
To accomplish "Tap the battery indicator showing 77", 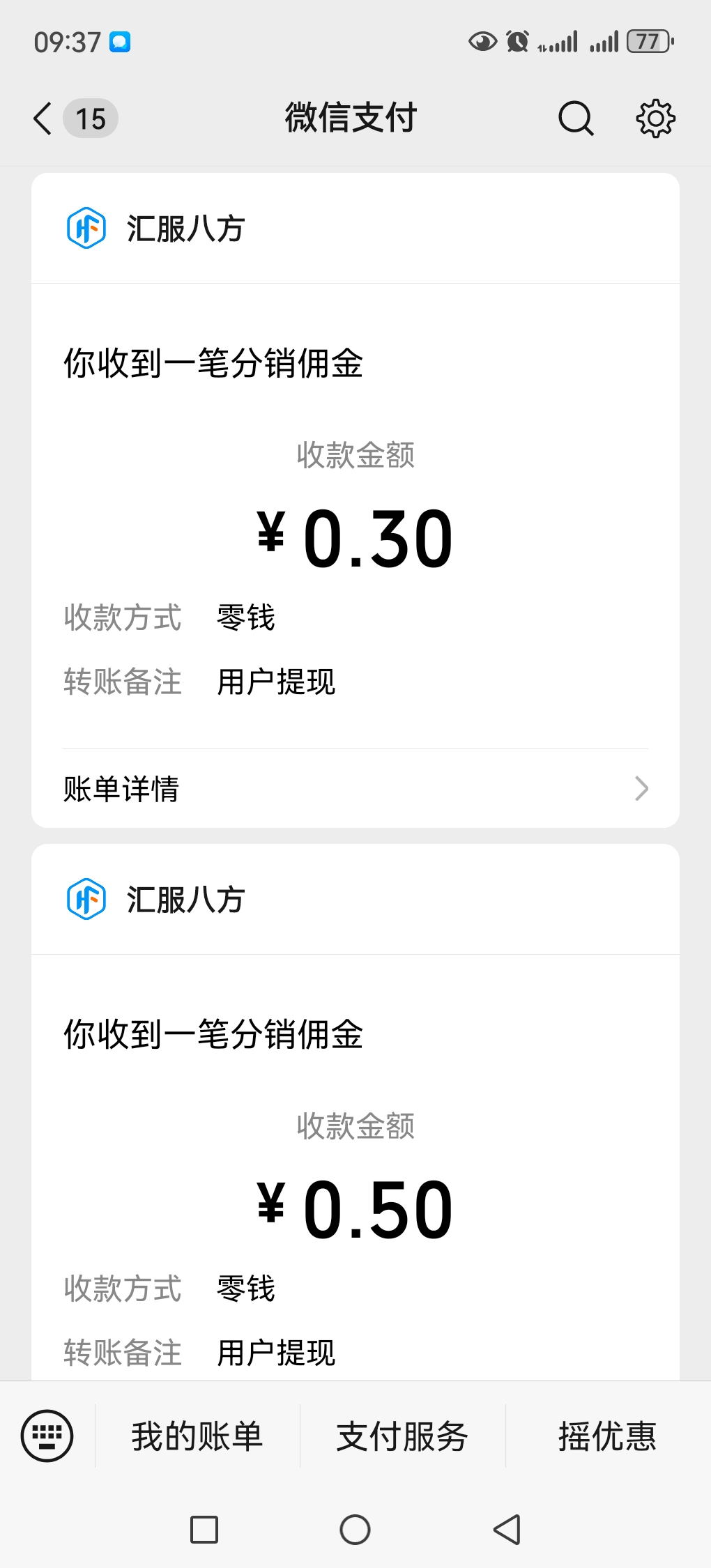I will [x=648, y=42].
